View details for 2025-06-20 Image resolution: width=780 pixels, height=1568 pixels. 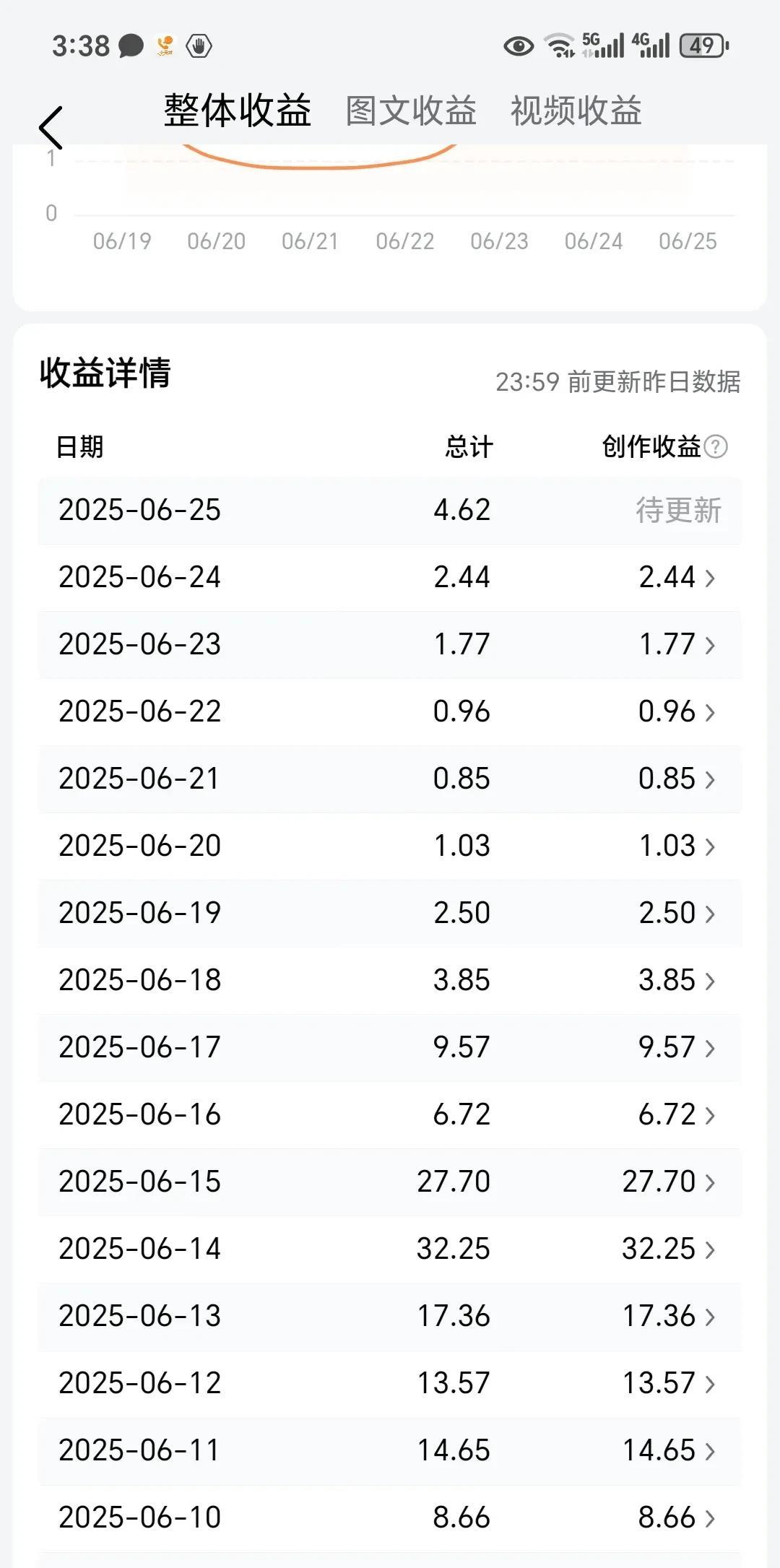(390, 846)
